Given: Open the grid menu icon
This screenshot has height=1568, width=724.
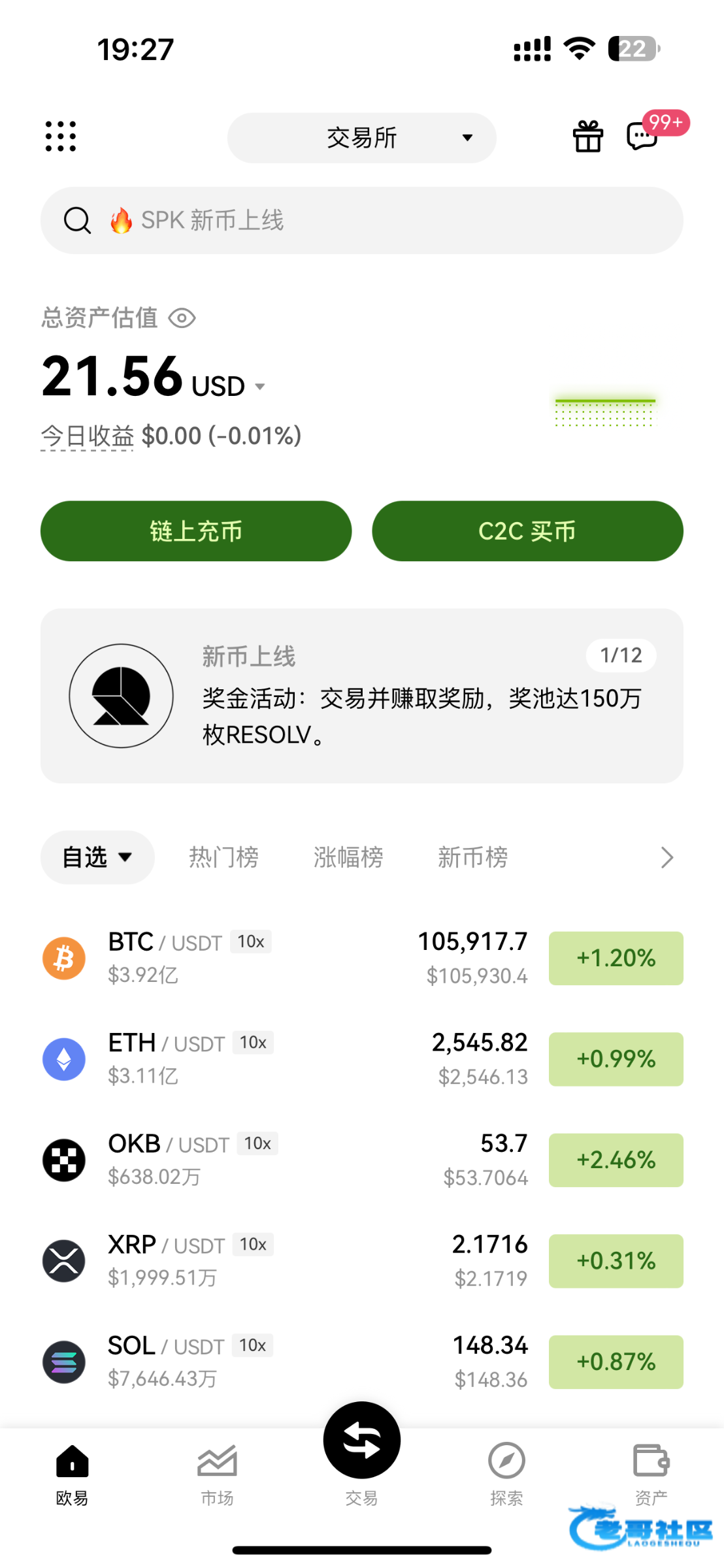Looking at the screenshot, I should 61,137.
